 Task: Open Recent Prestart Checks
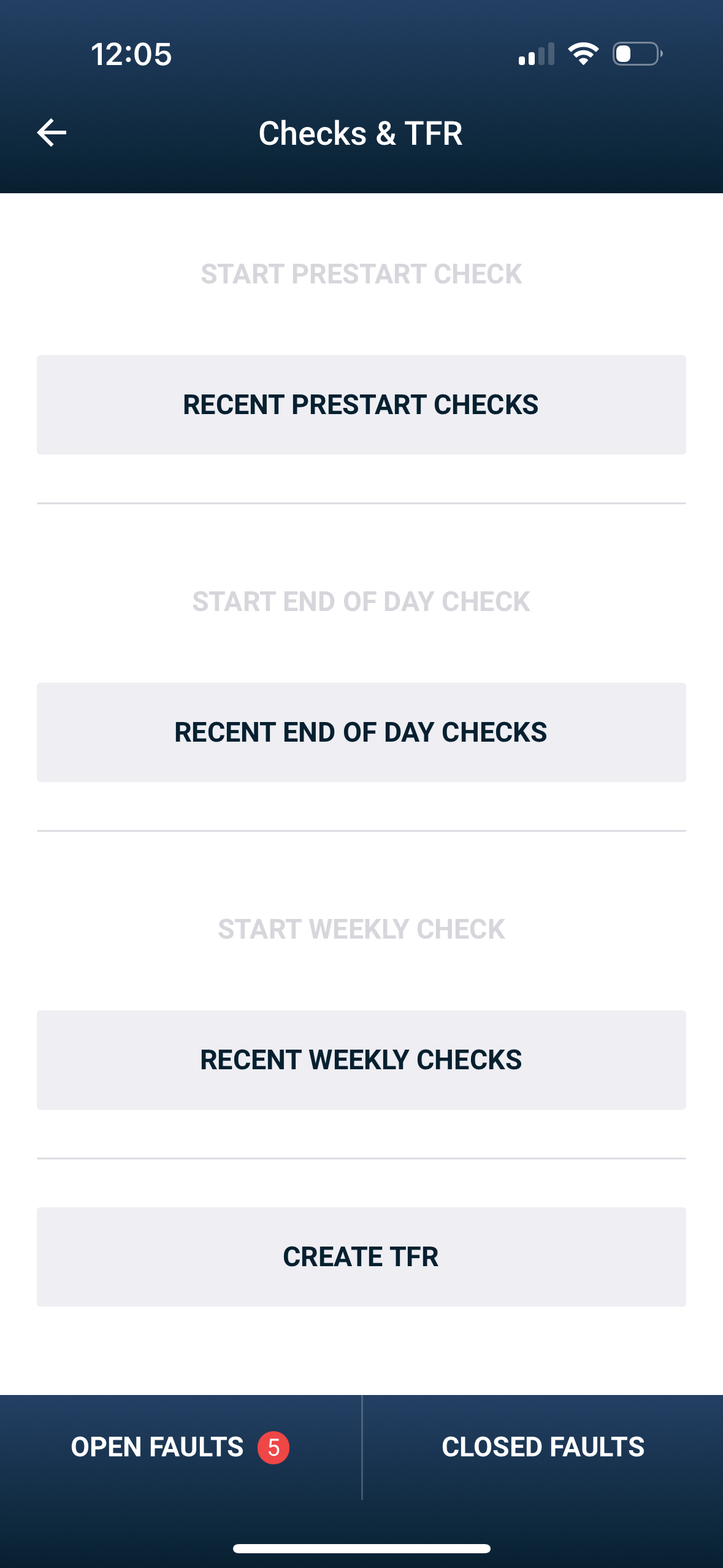[x=362, y=404]
